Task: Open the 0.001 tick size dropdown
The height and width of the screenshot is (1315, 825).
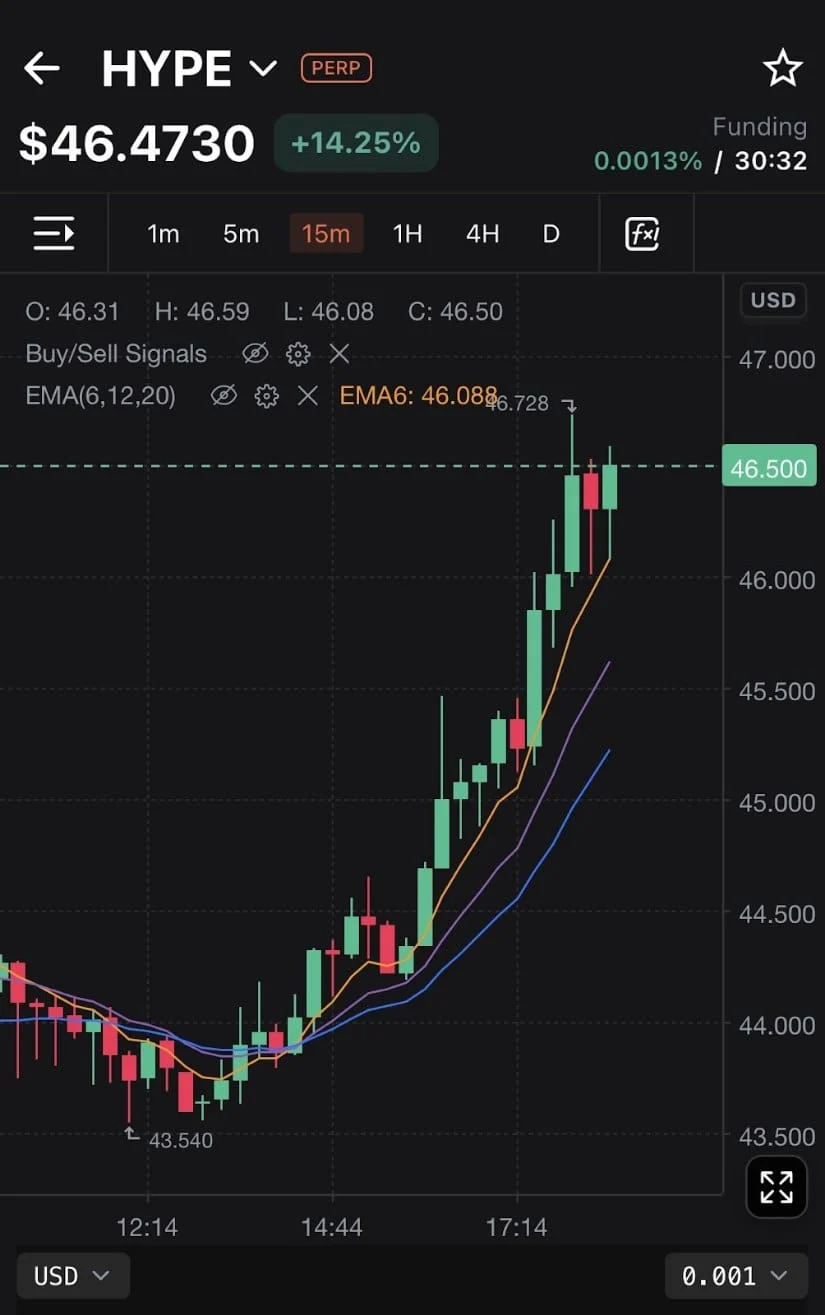Action: [736, 1275]
